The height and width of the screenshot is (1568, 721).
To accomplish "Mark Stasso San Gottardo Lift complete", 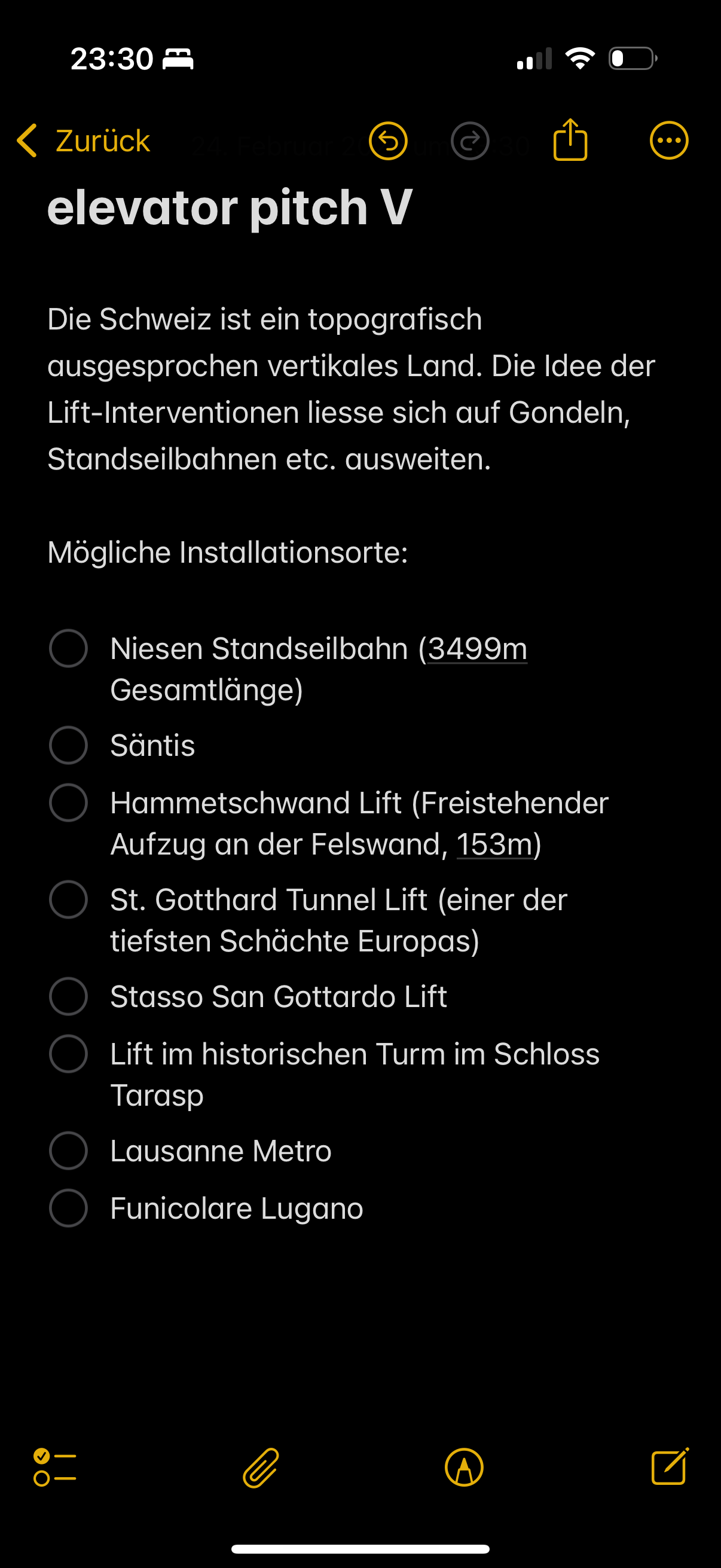I will click(68, 996).
